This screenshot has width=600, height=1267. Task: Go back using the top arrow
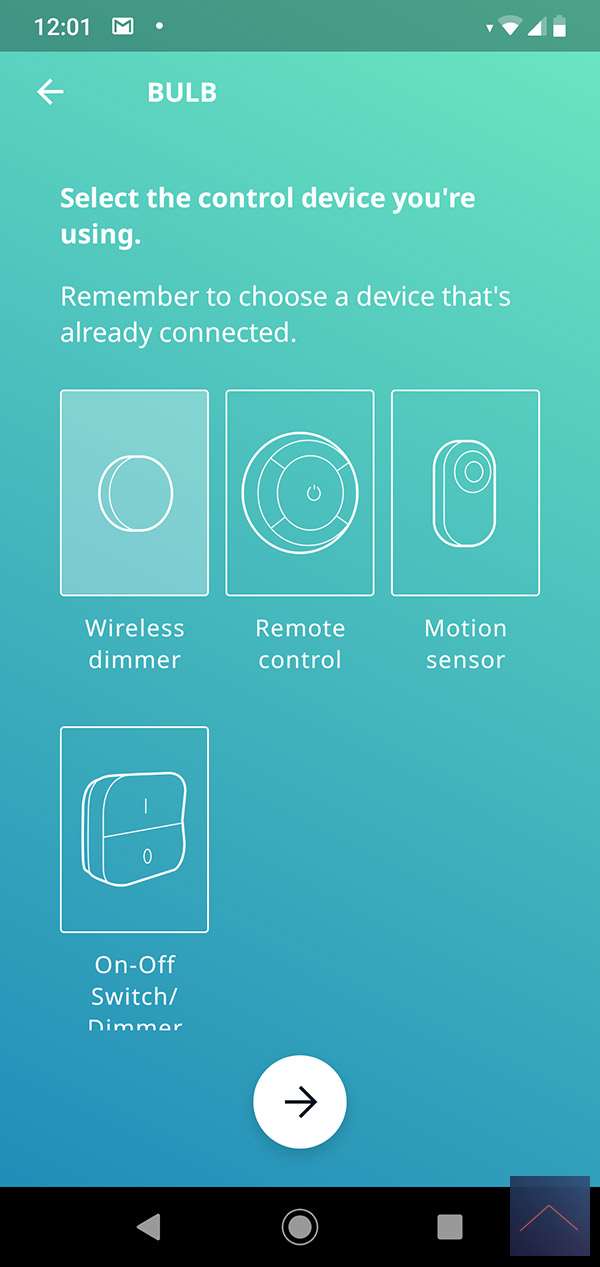point(50,93)
